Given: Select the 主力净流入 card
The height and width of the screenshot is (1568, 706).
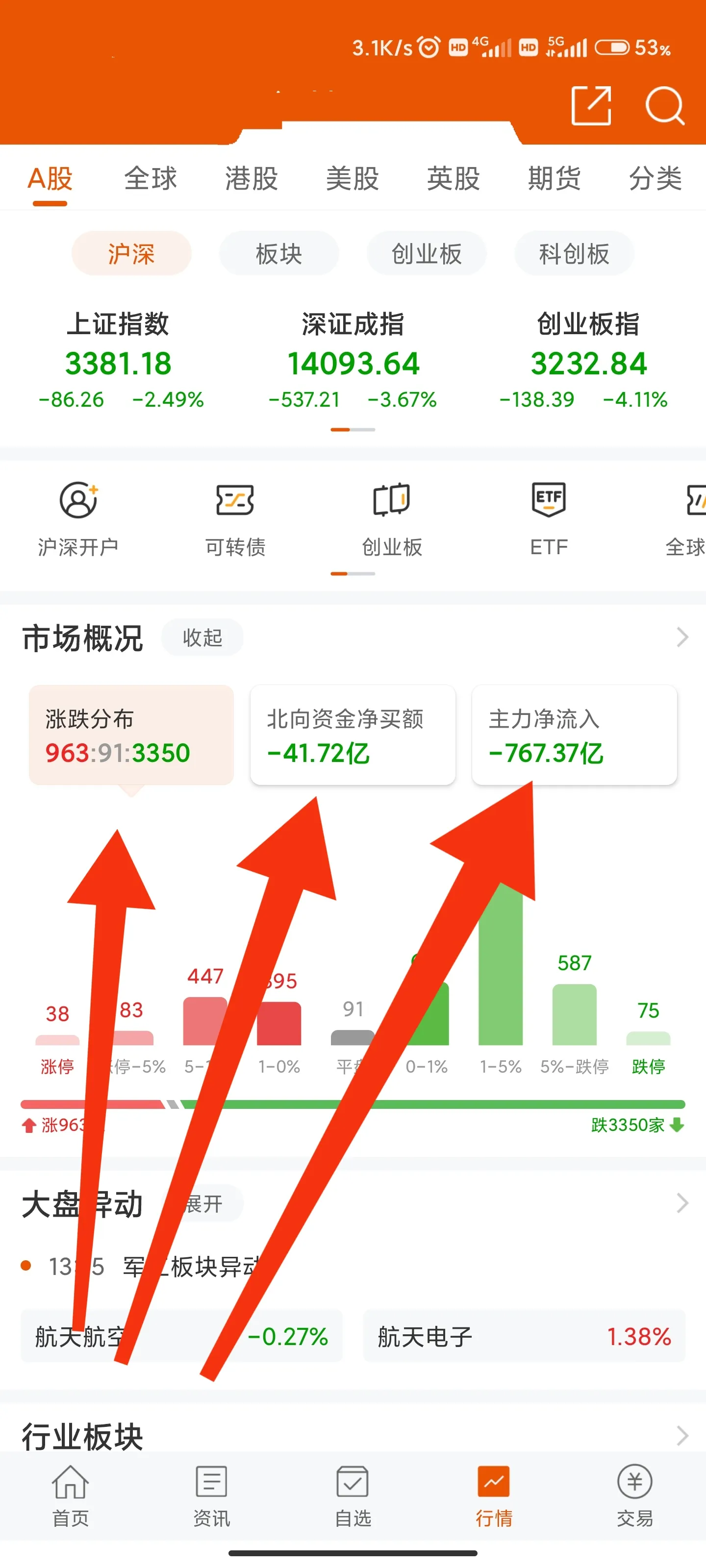Looking at the screenshot, I should [x=575, y=735].
